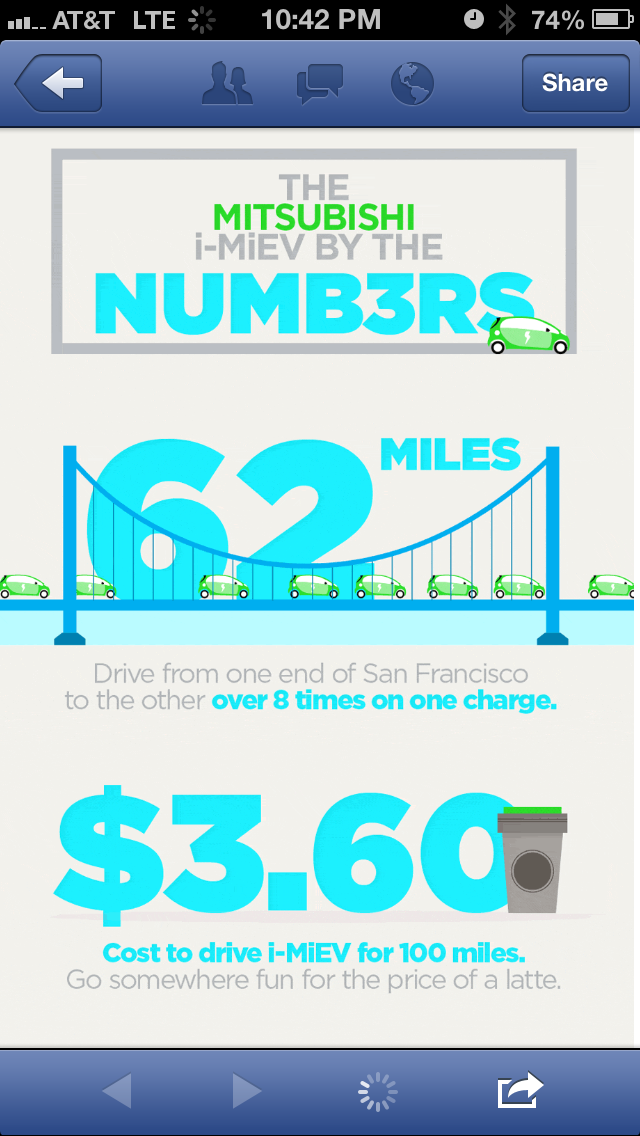Go forward a page in the browser
640x1136 pixels.
point(247,1091)
